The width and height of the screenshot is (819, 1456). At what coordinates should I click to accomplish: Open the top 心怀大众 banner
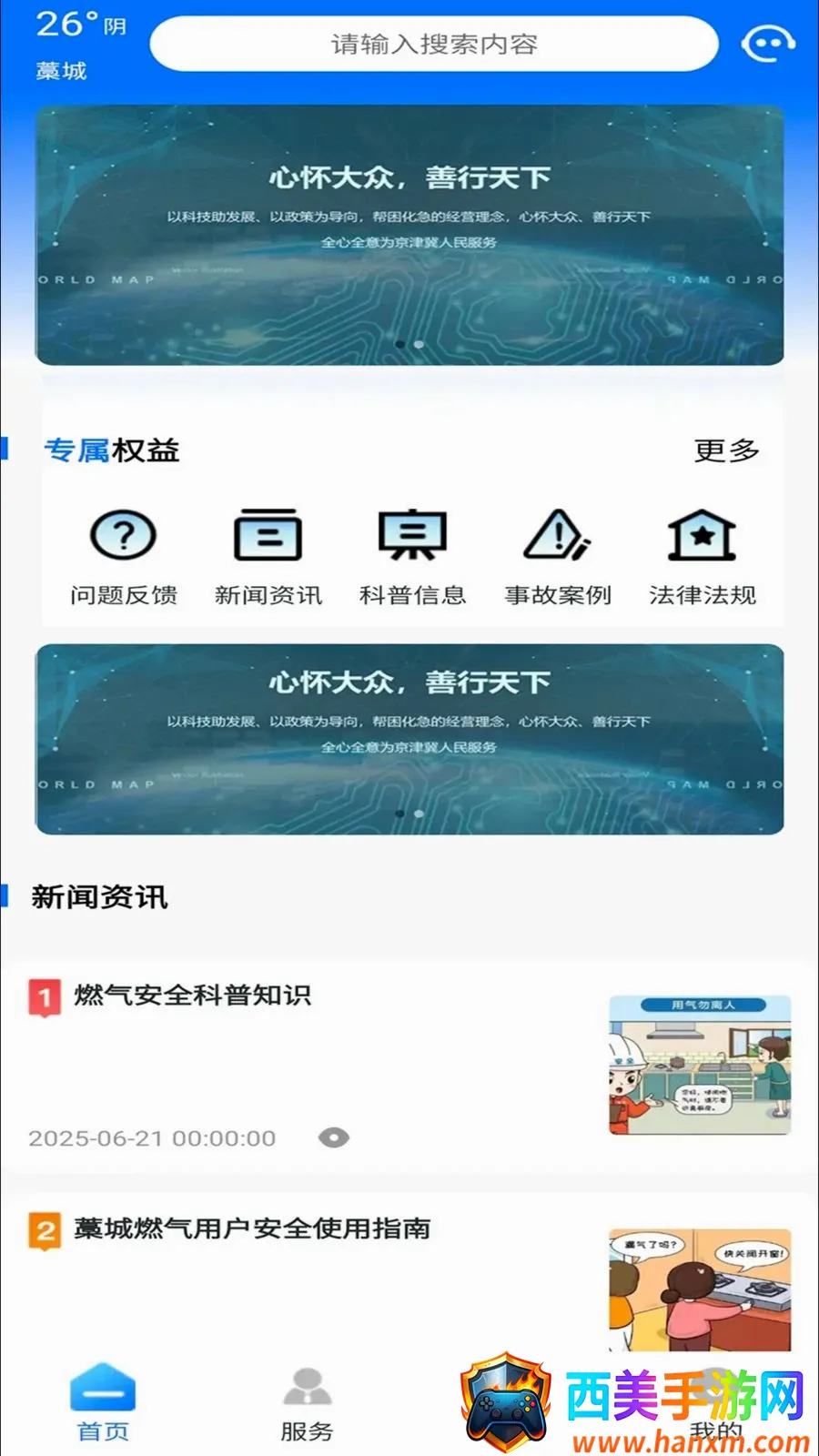409,235
